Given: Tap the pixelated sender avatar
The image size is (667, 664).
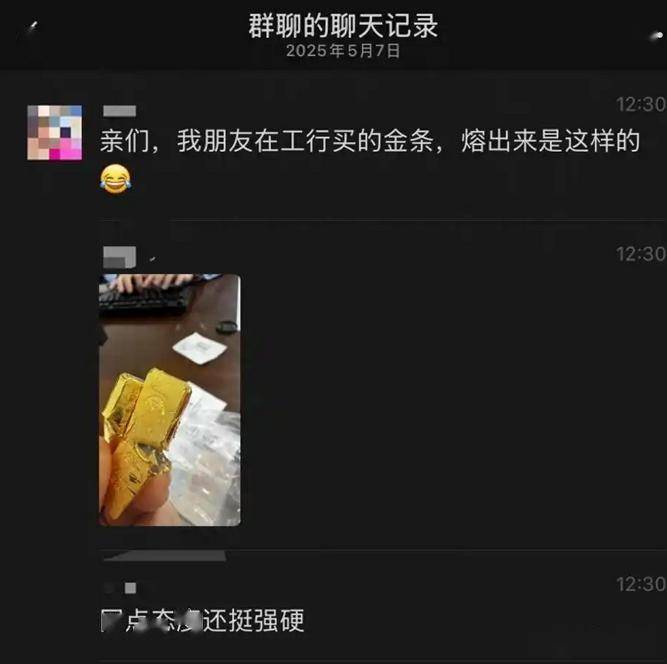Looking at the screenshot, I should [x=54, y=132].
